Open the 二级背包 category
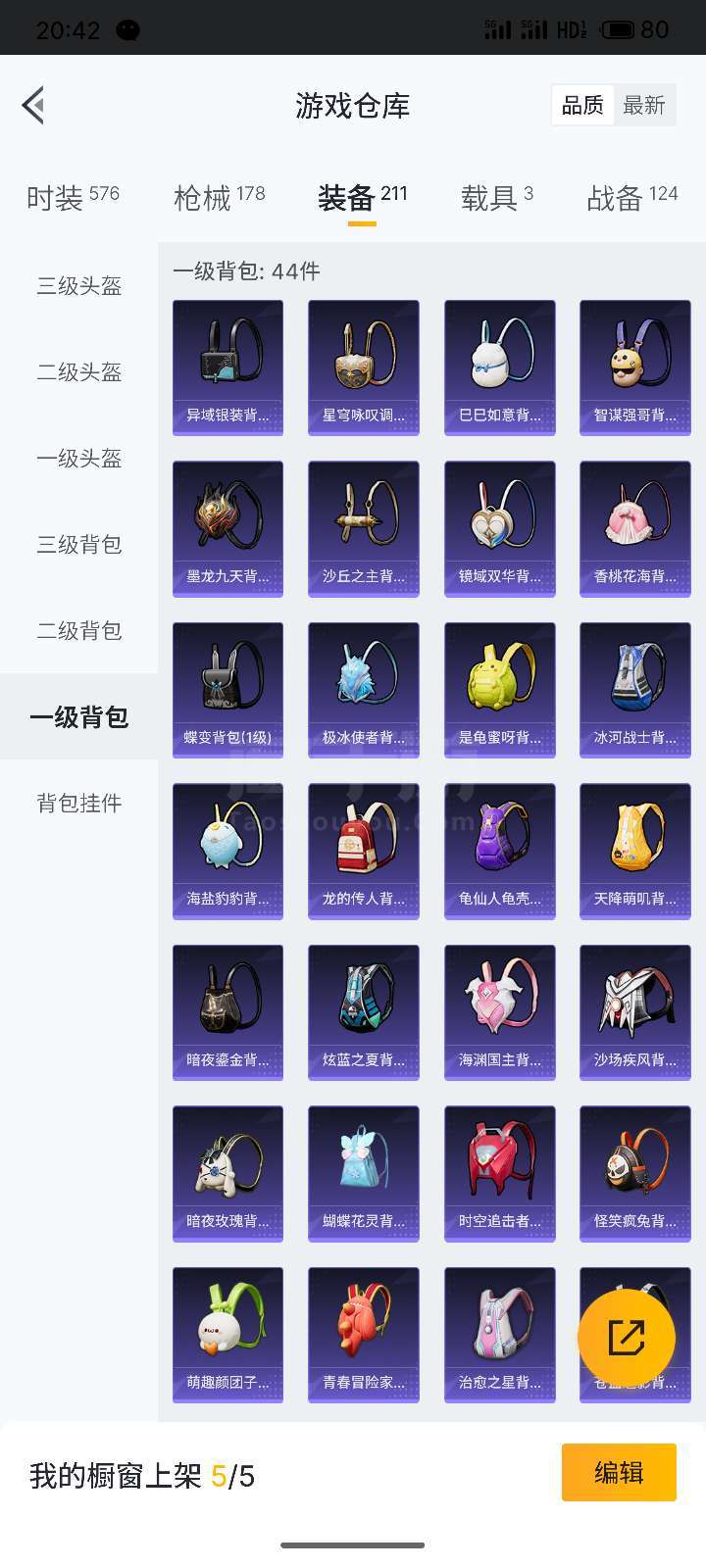Viewport: 706px width, 1568px height. pyautogui.click(x=78, y=631)
